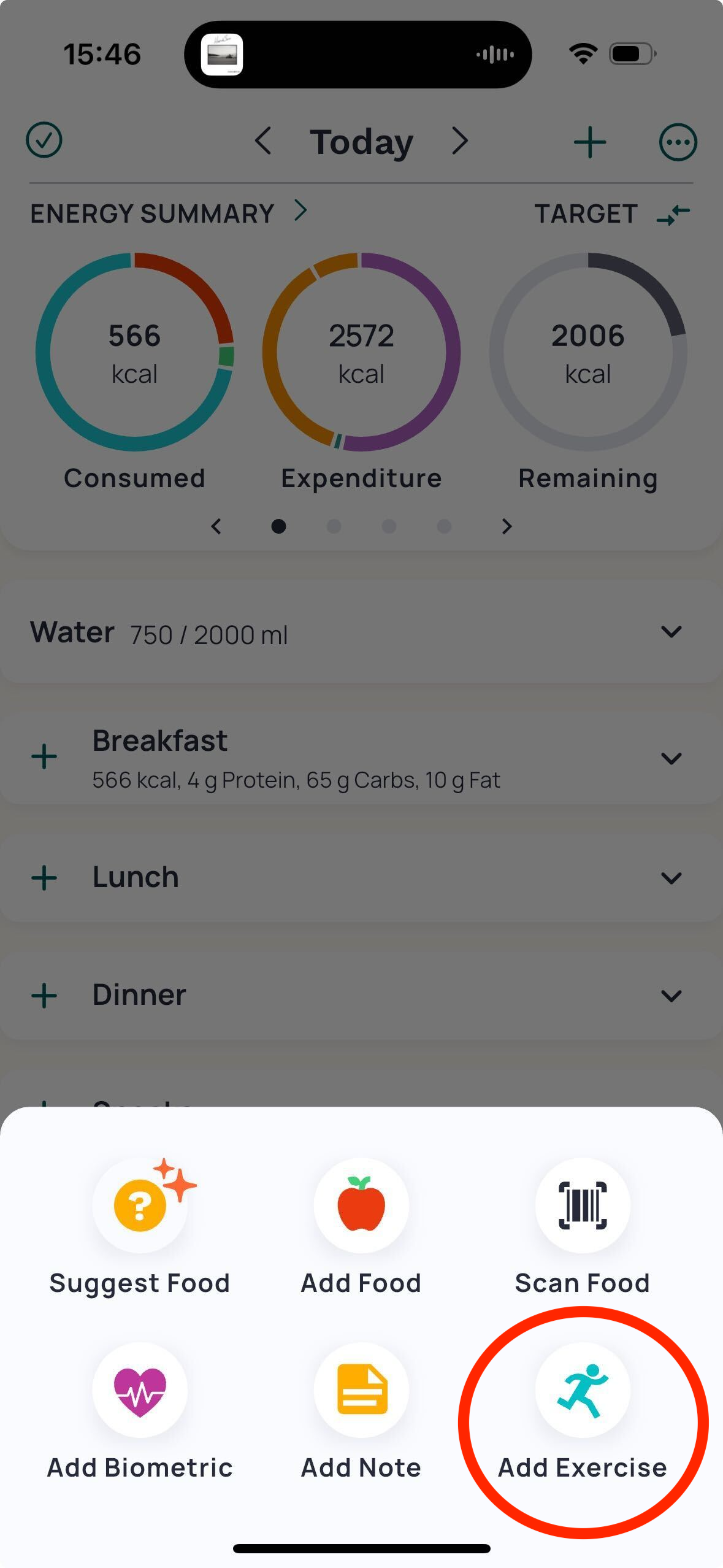Open the more options ellipsis menu
Screen dimensions: 723x1568
678,142
